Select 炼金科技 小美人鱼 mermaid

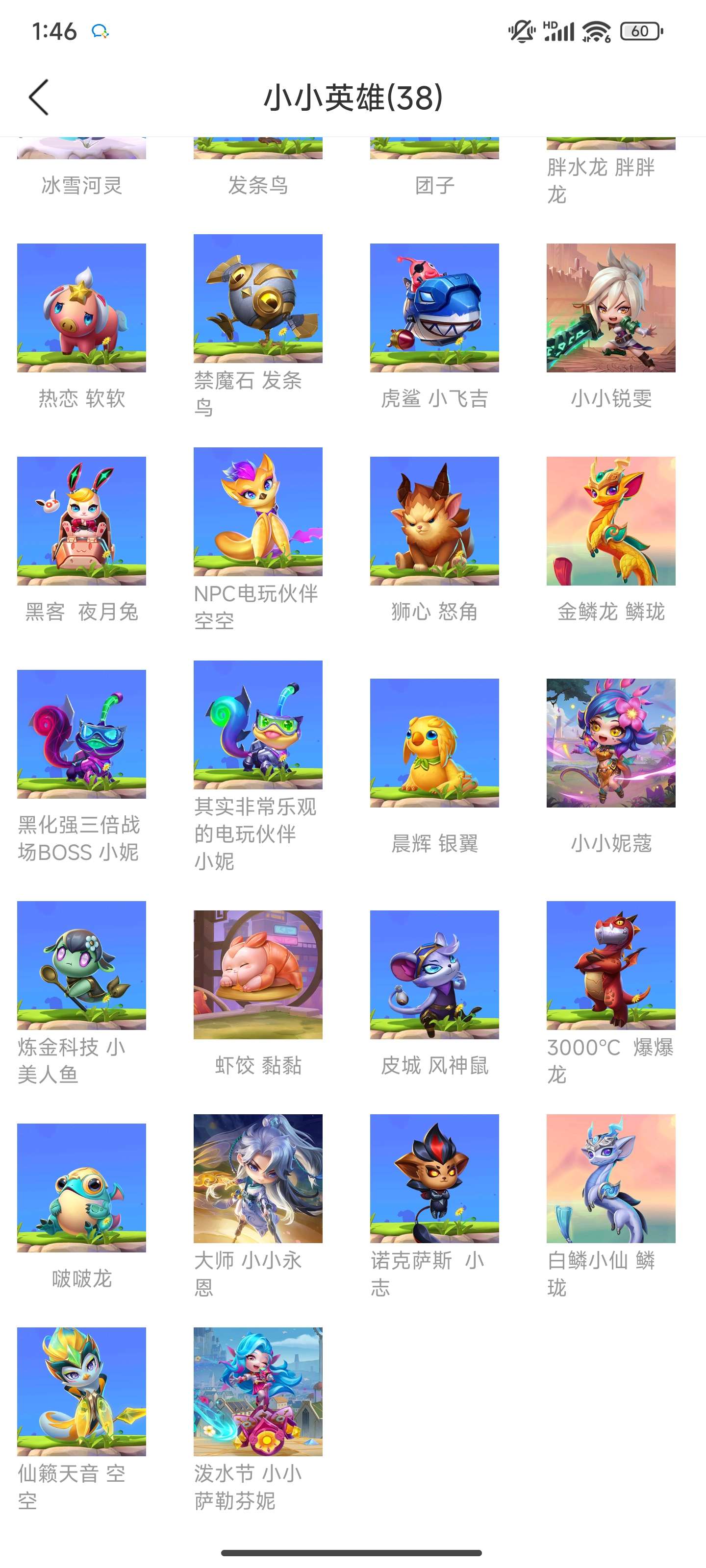click(x=81, y=968)
